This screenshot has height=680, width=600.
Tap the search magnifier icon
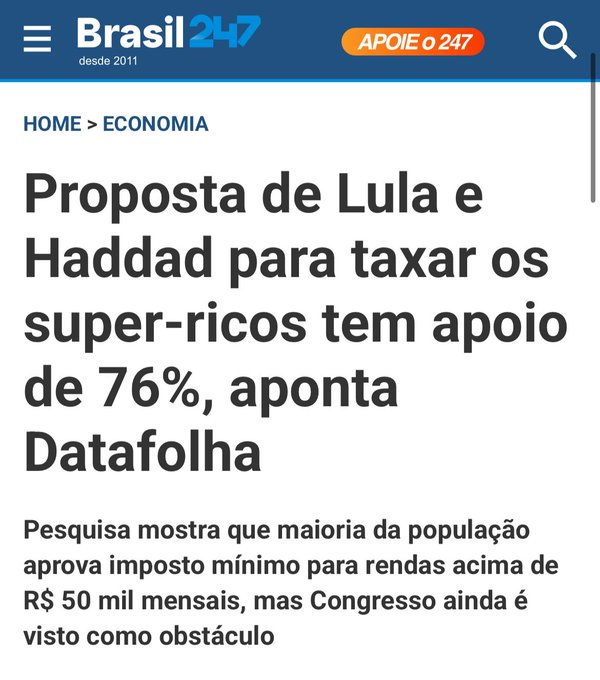[x=557, y=40]
